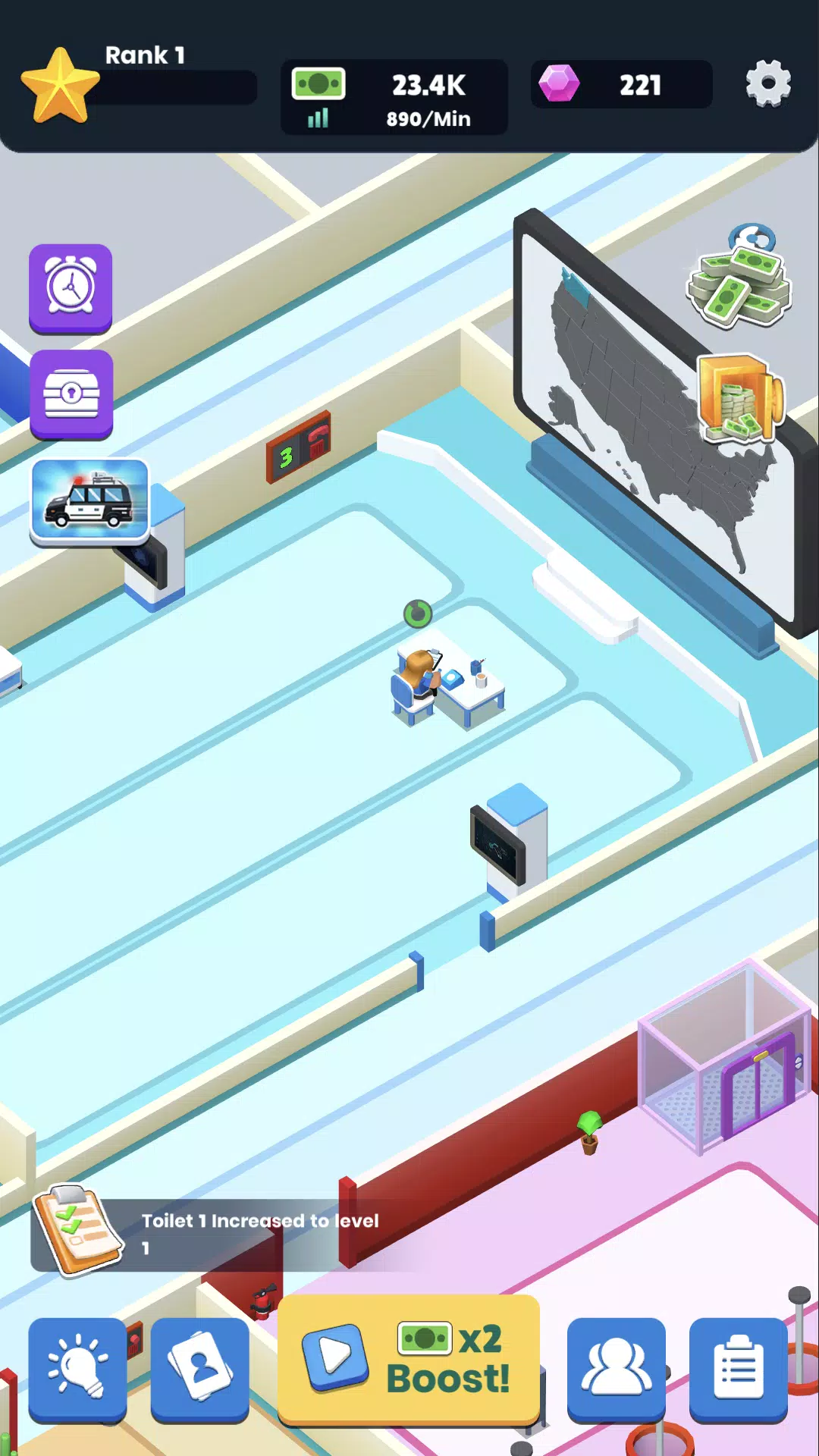Viewport: 819px width, 1456px height.
Task: Open the lightbulb ideas button
Action: coord(77,1367)
